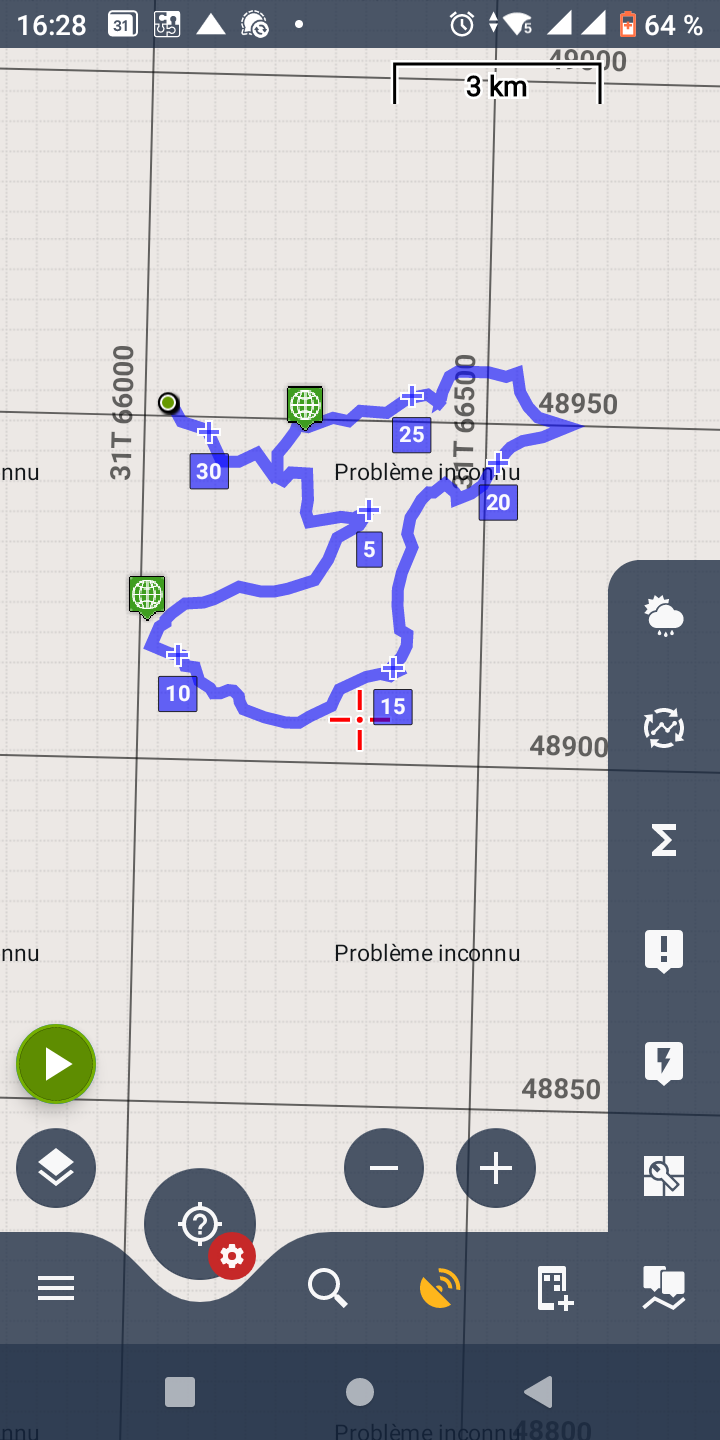Open the circular chart sync icon
The width and height of the screenshot is (720, 1440).
click(x=664, y=728)
